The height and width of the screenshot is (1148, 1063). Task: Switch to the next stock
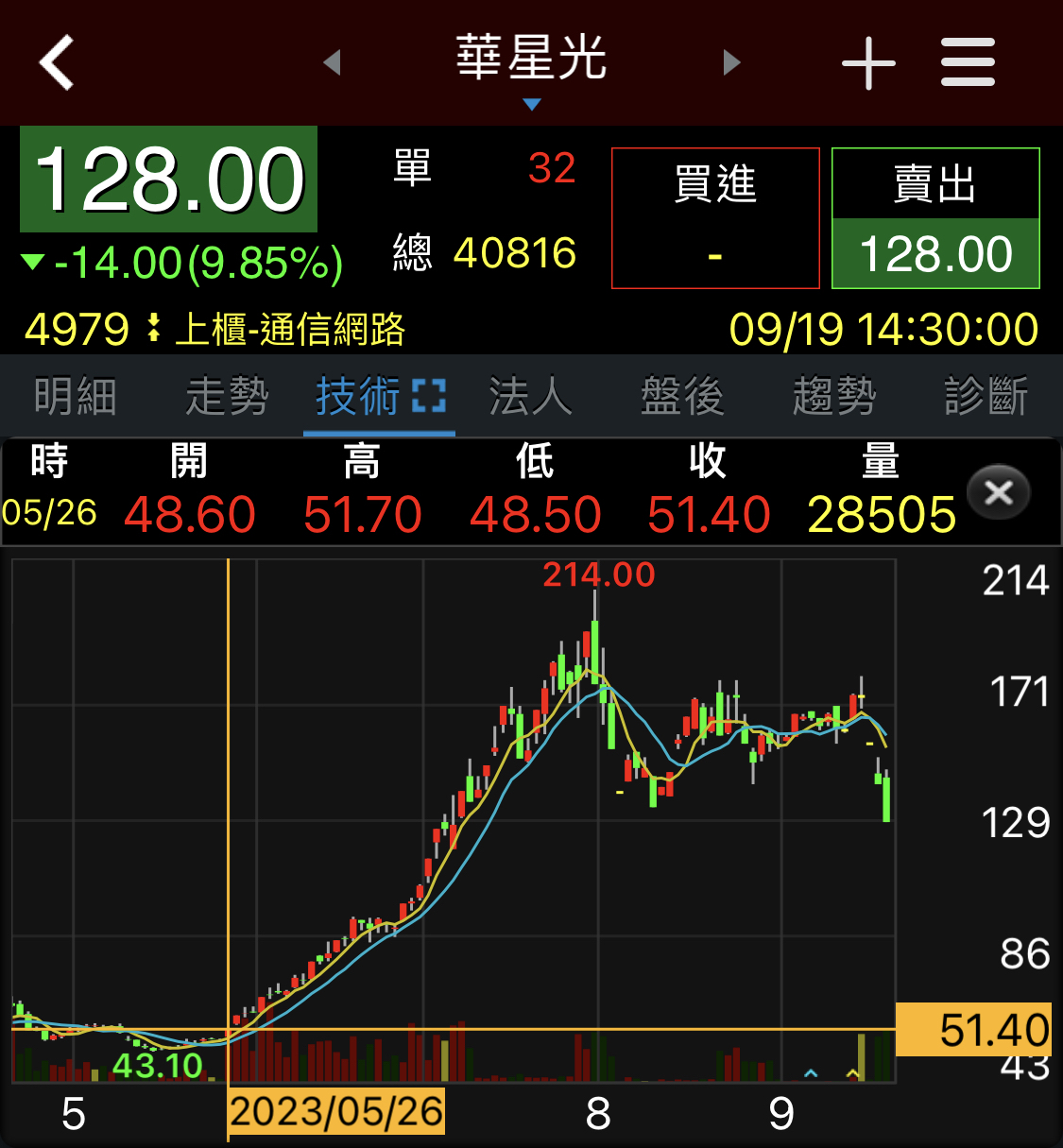coord(731,63)
